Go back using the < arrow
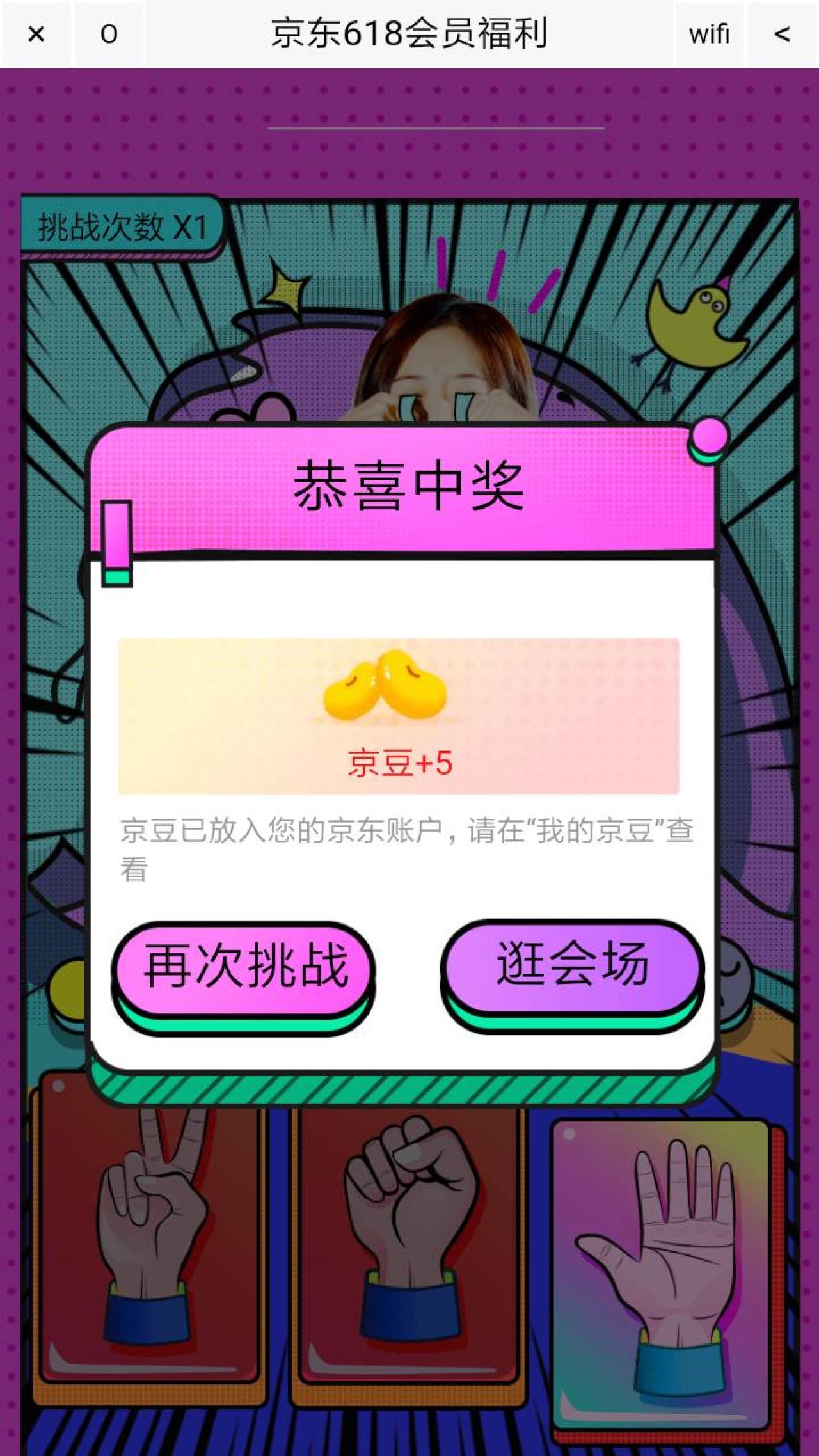Image resolution: width=819 pixels, height=1456 pixels. [x=782, y=33]
